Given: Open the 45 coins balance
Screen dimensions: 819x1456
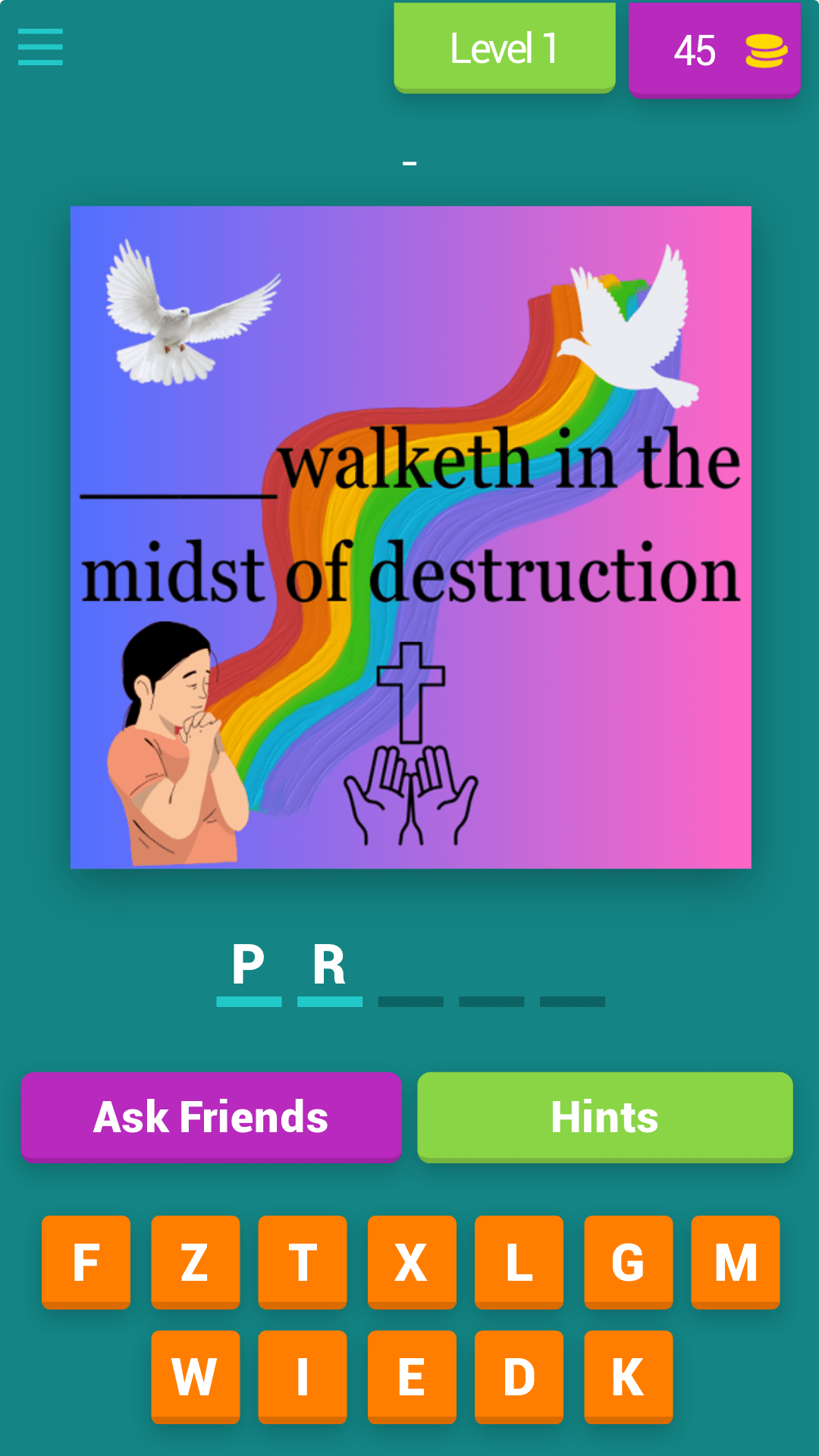Looking at the screenshot, I should point(714,50).
